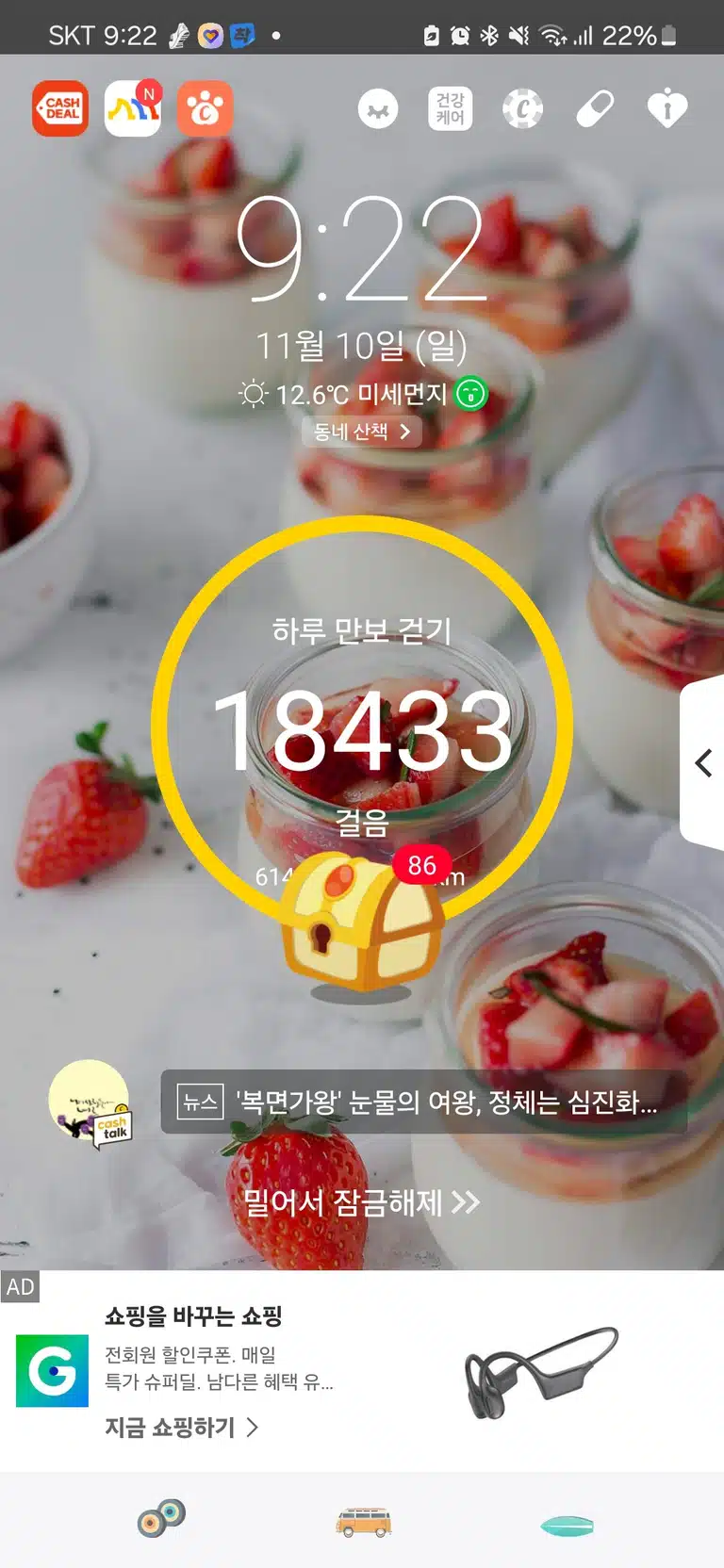Open the heart info icon
Screen dimensions: 724x1568
pos(667,108)
